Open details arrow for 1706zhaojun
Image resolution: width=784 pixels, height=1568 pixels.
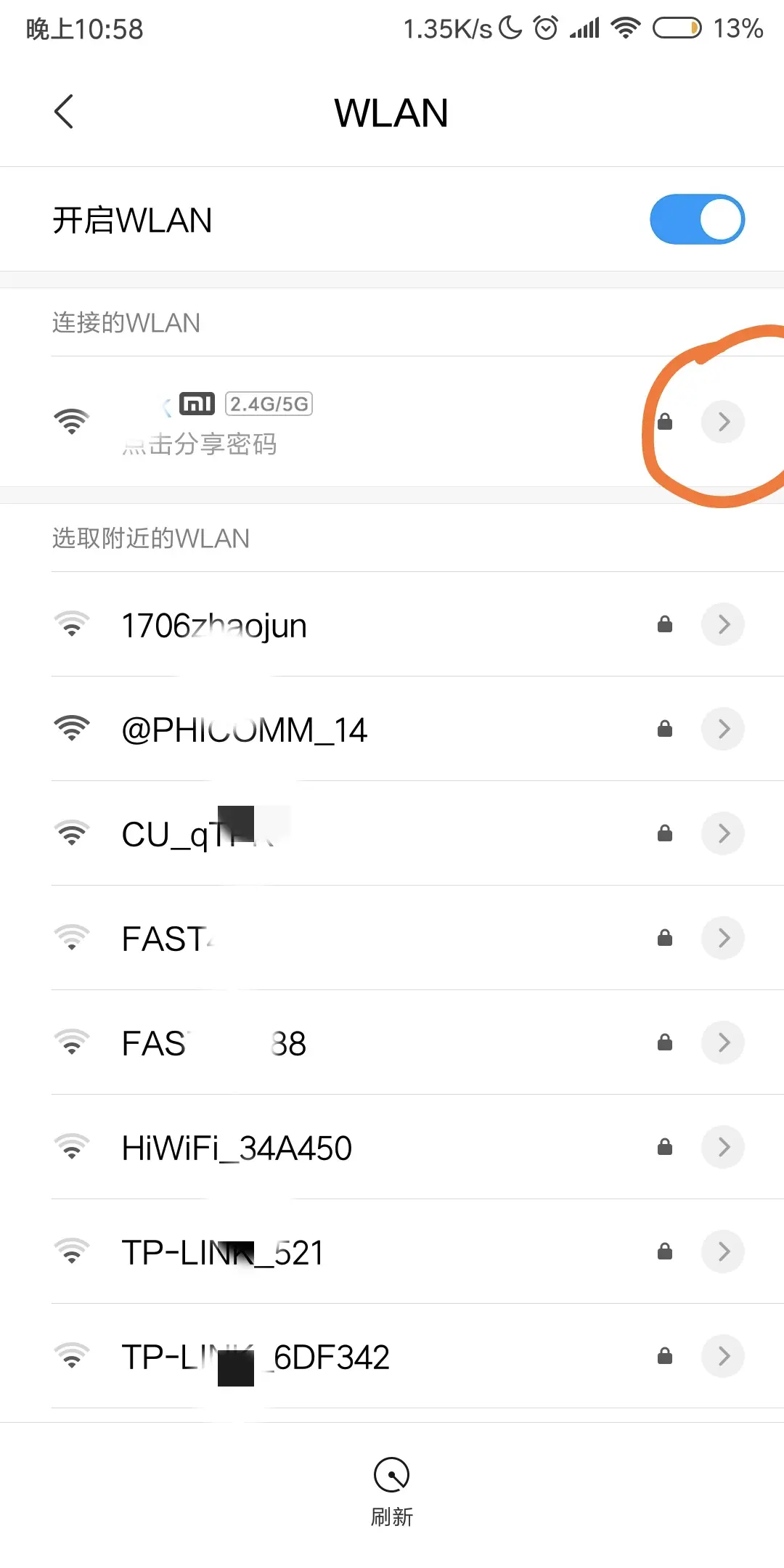[723, 624]
